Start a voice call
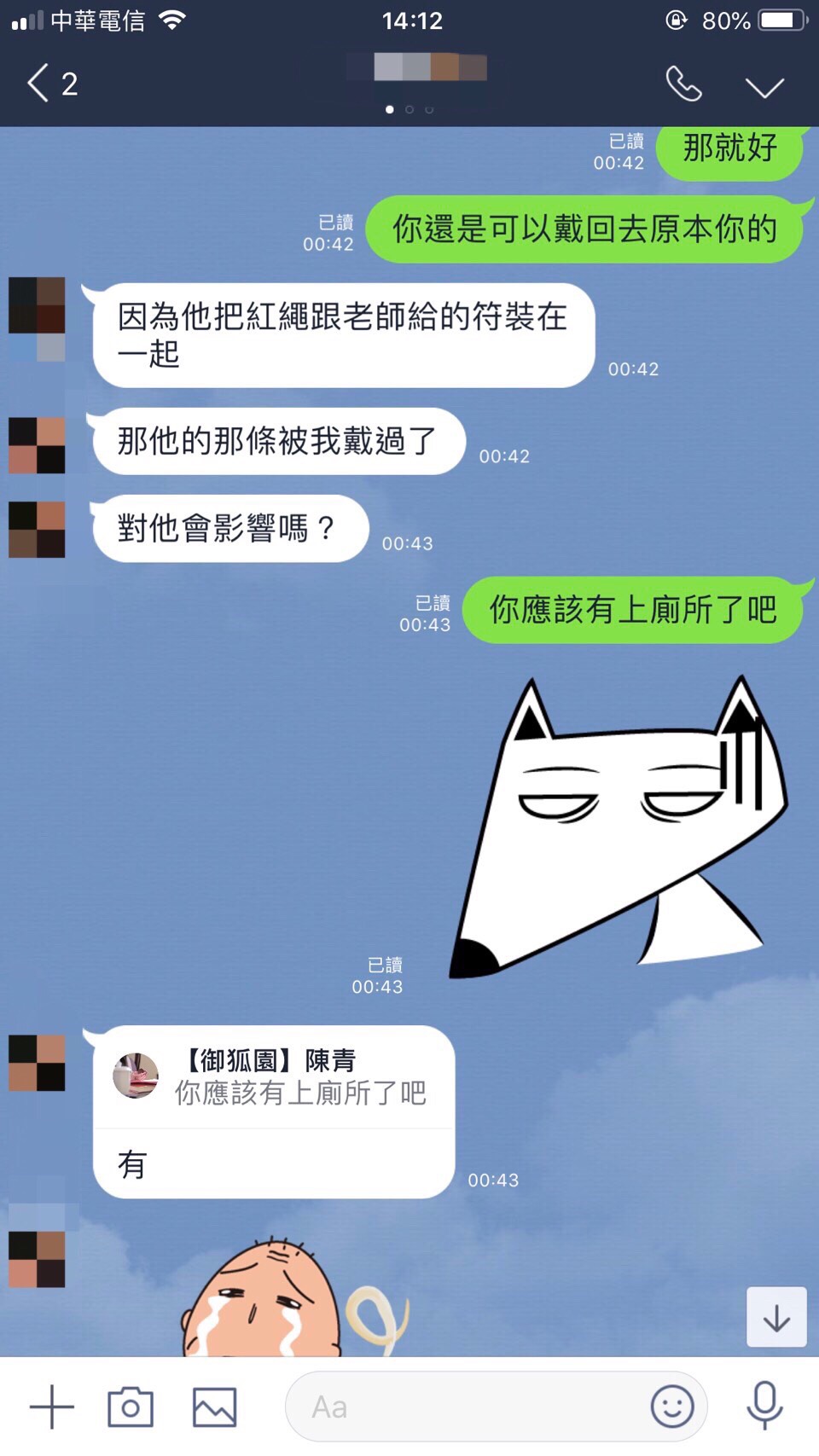 click(x=683, y=84)
